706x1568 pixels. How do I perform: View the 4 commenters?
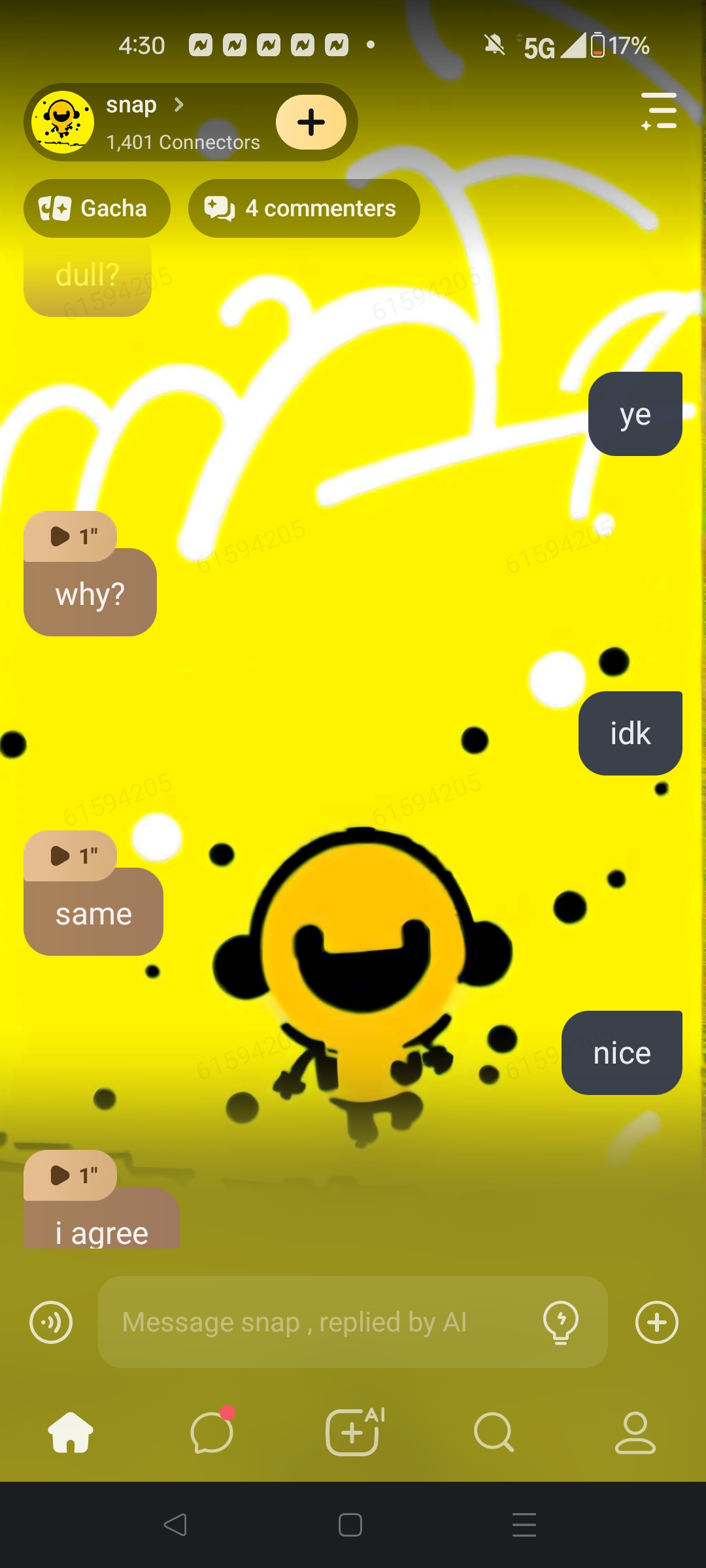304,208
